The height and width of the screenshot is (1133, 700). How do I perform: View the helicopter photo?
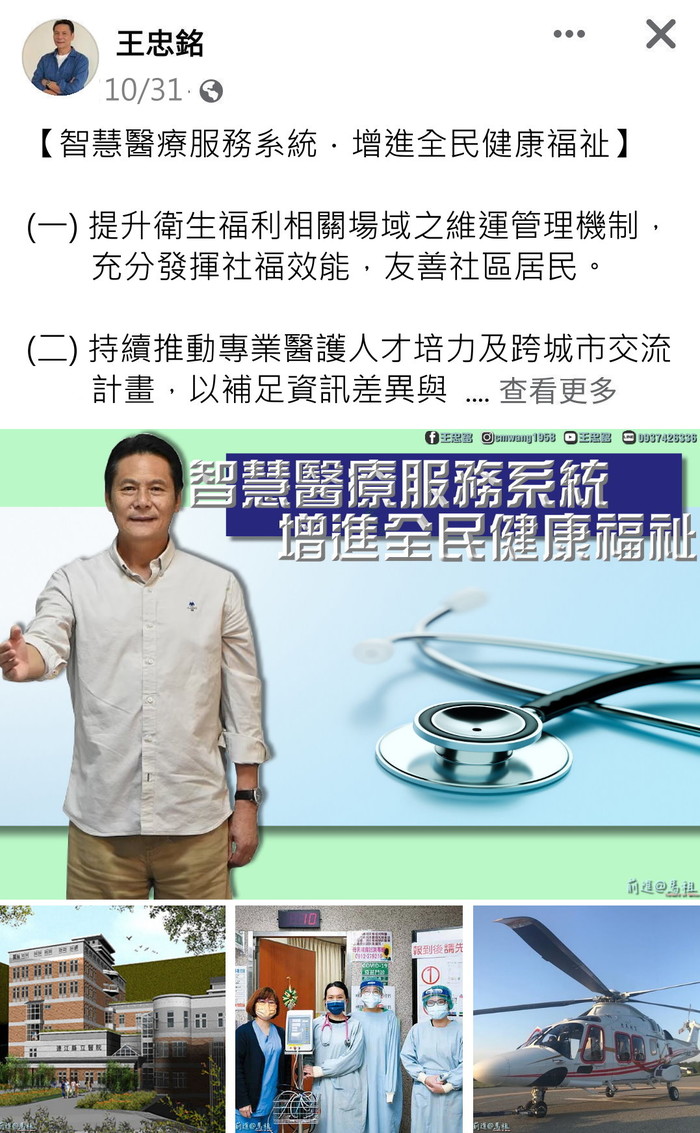[x=586, y=1018]
